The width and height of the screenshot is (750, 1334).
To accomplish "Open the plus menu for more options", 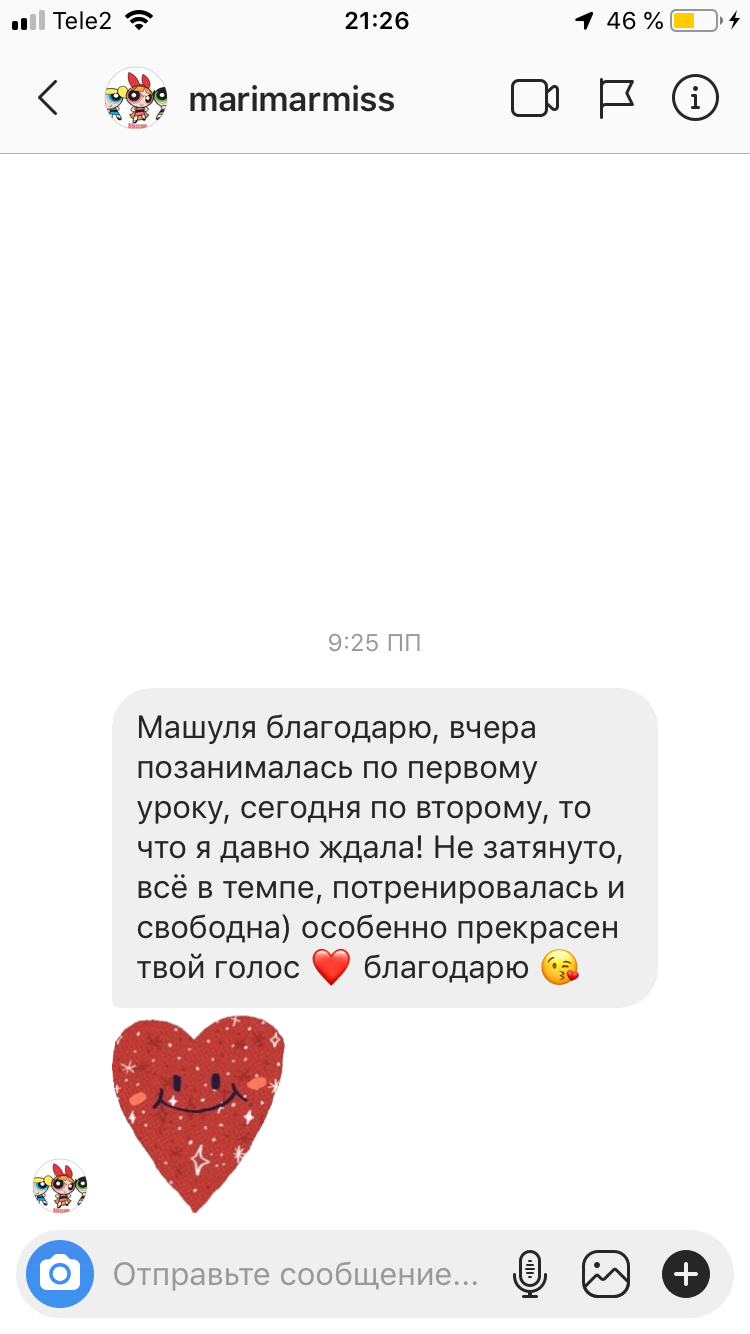I will [x=686, y=1274].
